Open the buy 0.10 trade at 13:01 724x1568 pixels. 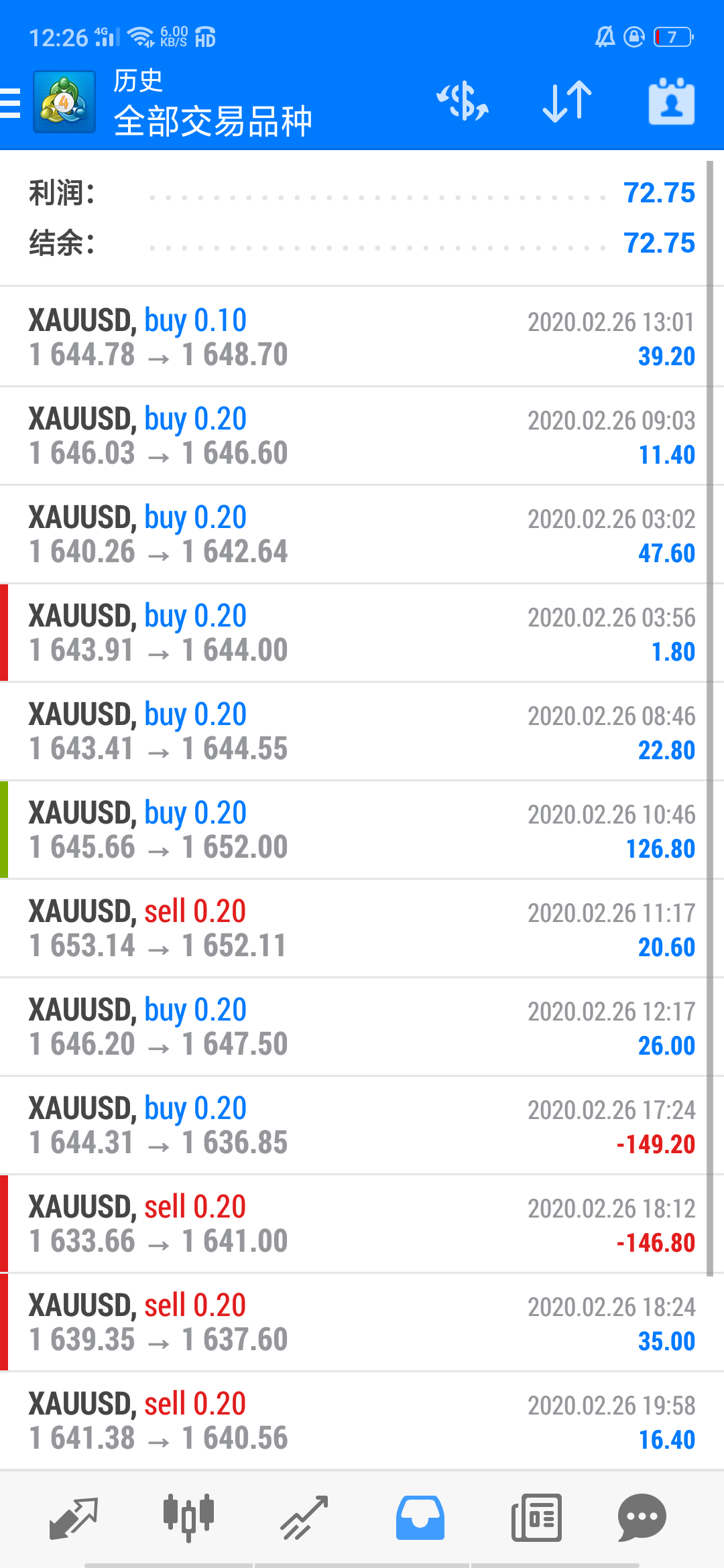click(x=362, y=337)
